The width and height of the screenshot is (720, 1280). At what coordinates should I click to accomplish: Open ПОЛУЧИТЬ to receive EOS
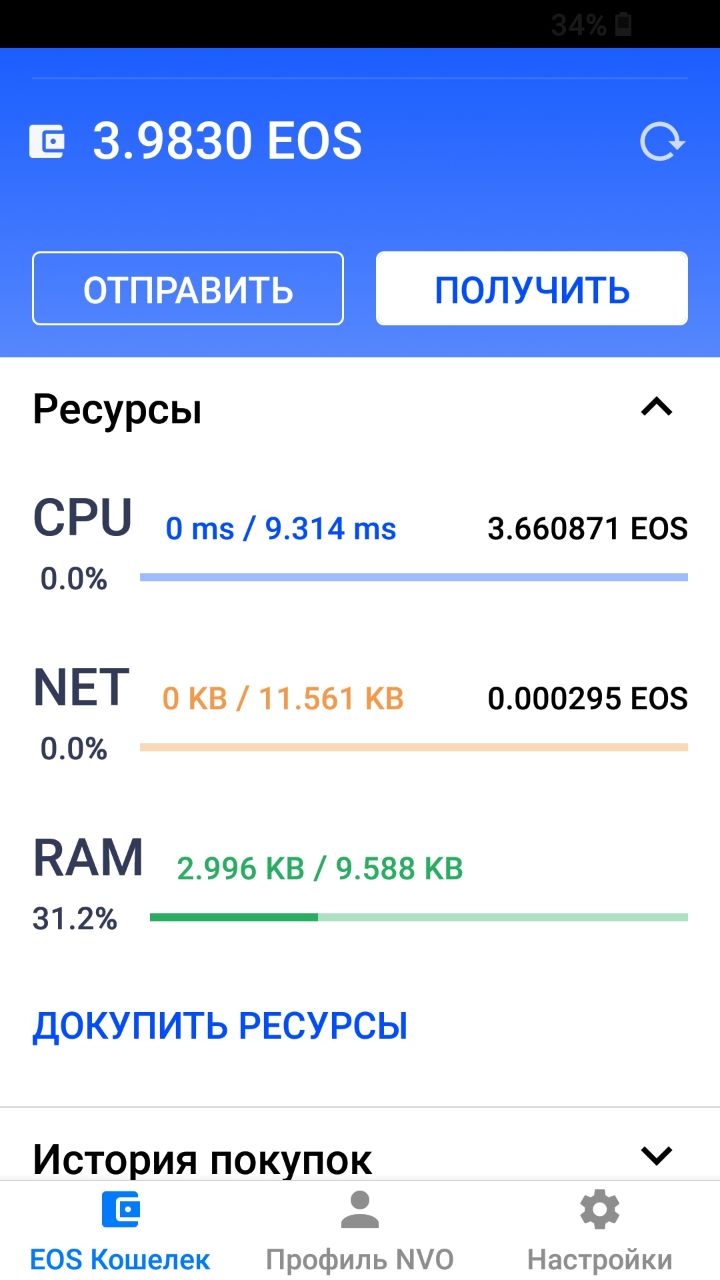[531, 288]
